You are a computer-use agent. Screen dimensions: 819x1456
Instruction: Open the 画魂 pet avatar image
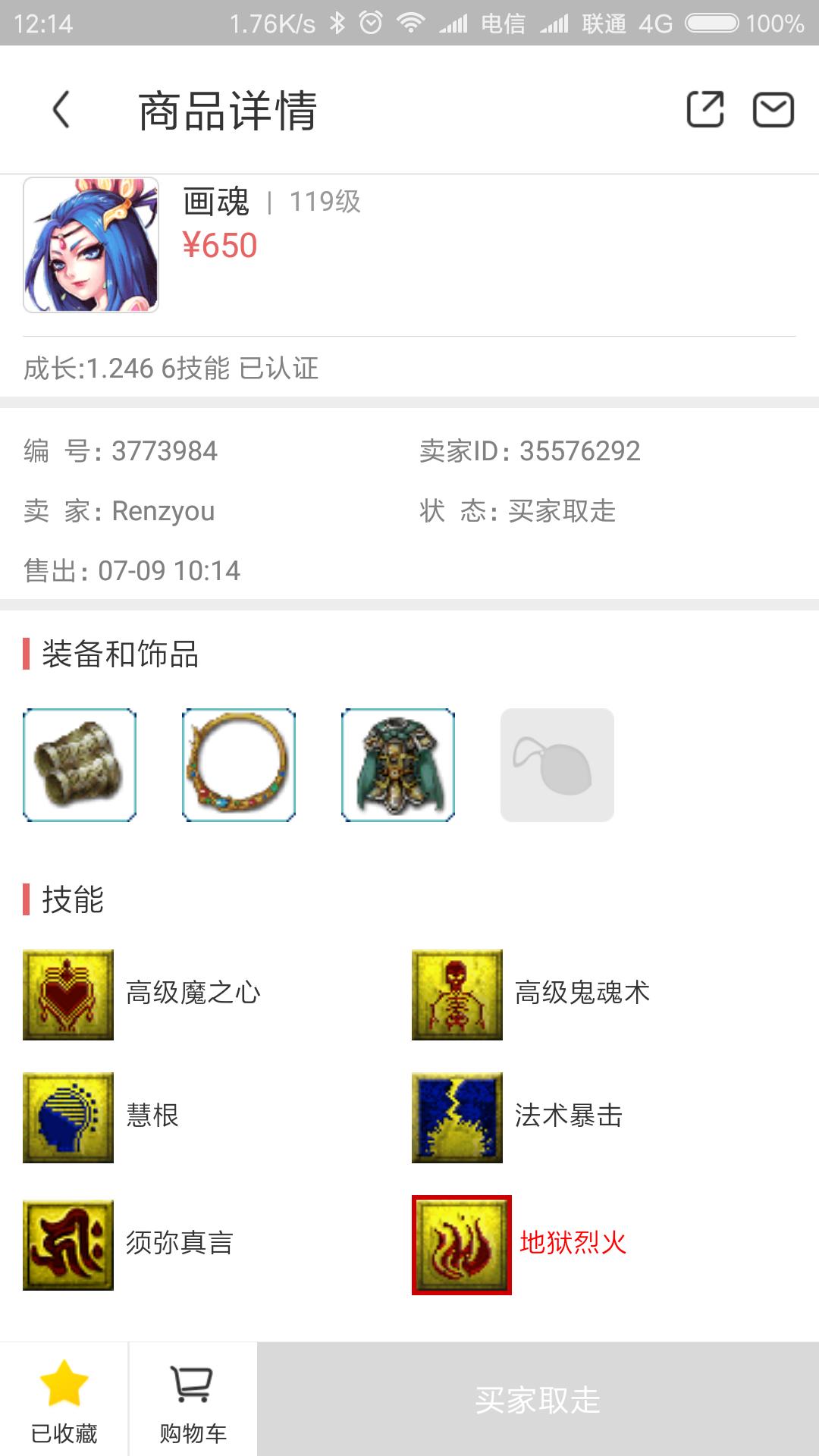point(91,245)
